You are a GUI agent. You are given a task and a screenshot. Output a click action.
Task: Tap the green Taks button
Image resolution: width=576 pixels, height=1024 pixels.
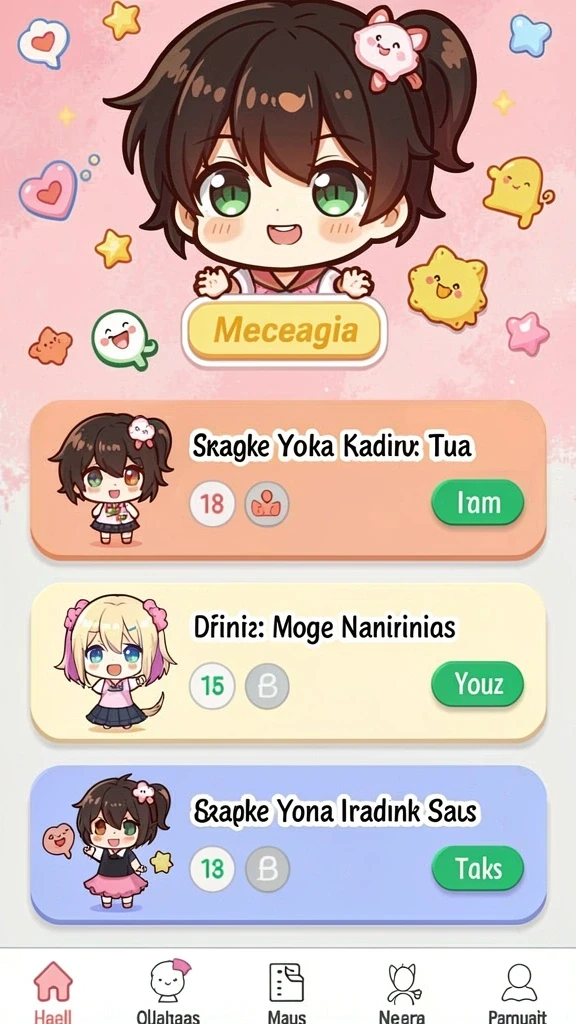(478, 869)
